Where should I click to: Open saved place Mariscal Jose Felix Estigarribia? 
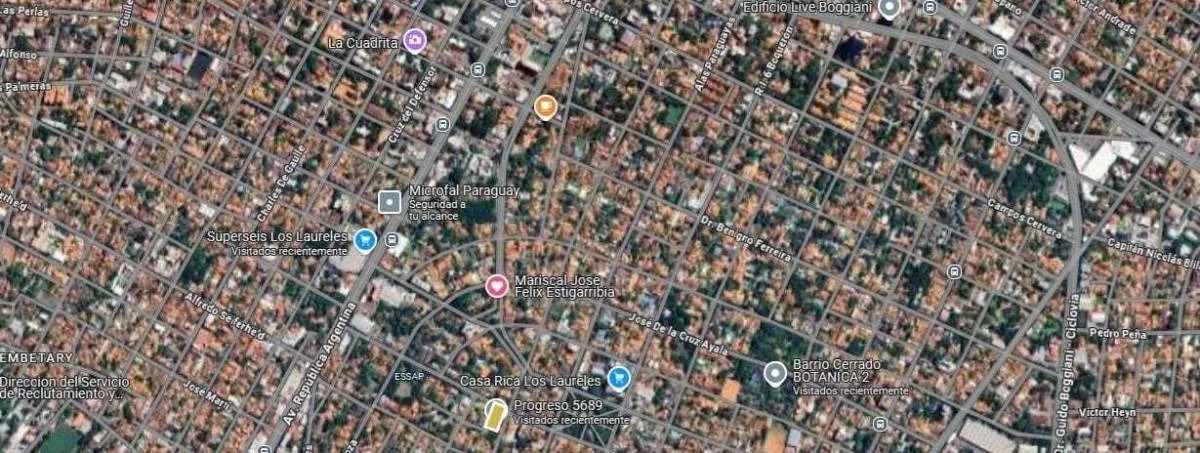[x=496, y=286]
